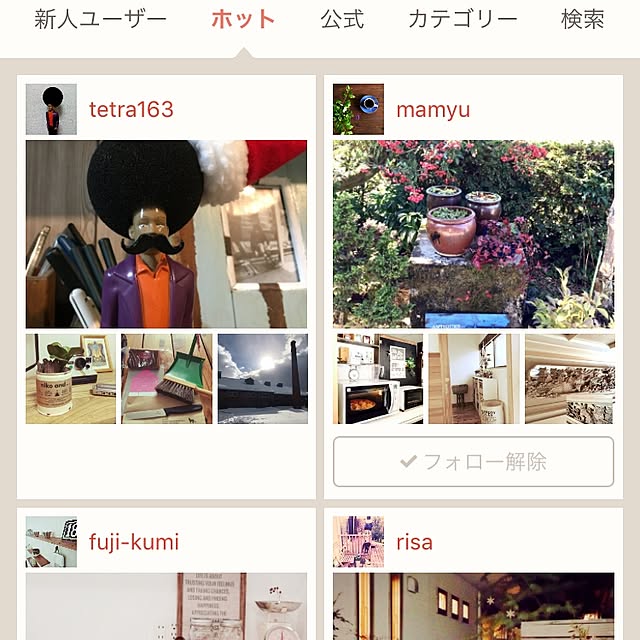View tetra163's afro figure photo

pyautogui.click(x=166, y=234)
